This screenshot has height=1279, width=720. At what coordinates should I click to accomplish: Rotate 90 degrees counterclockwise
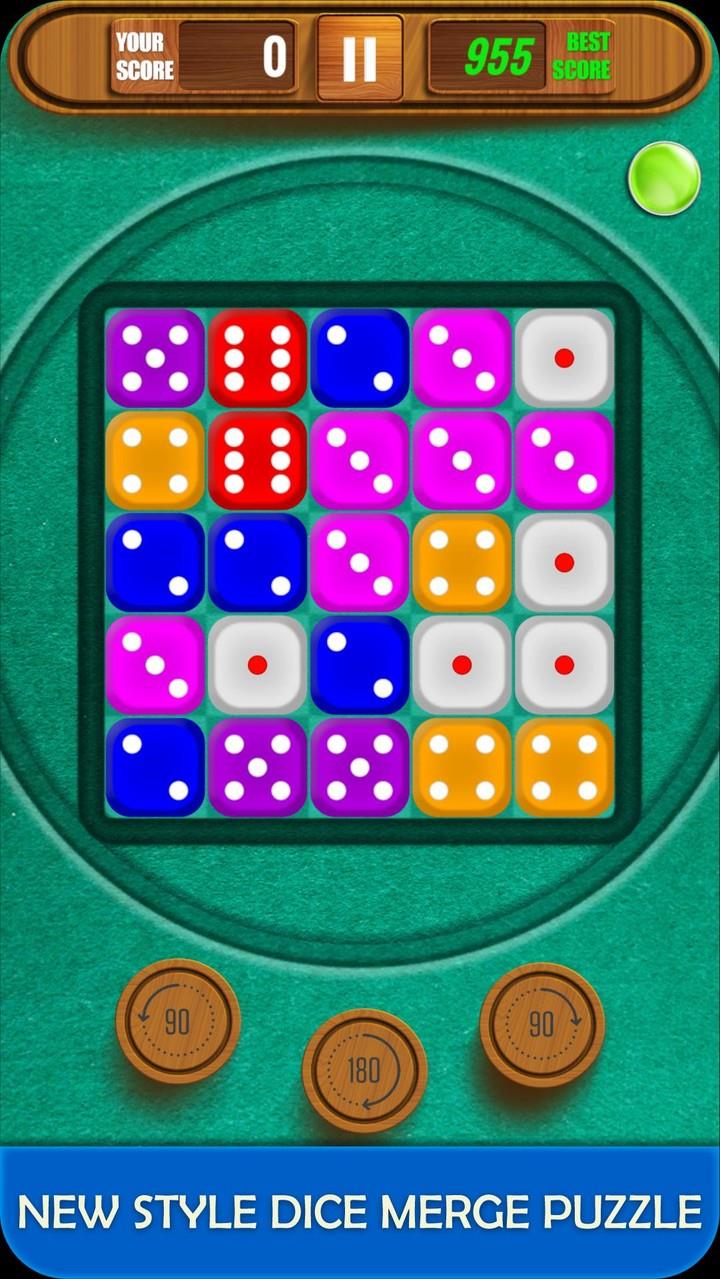[x=177, y=1021]
